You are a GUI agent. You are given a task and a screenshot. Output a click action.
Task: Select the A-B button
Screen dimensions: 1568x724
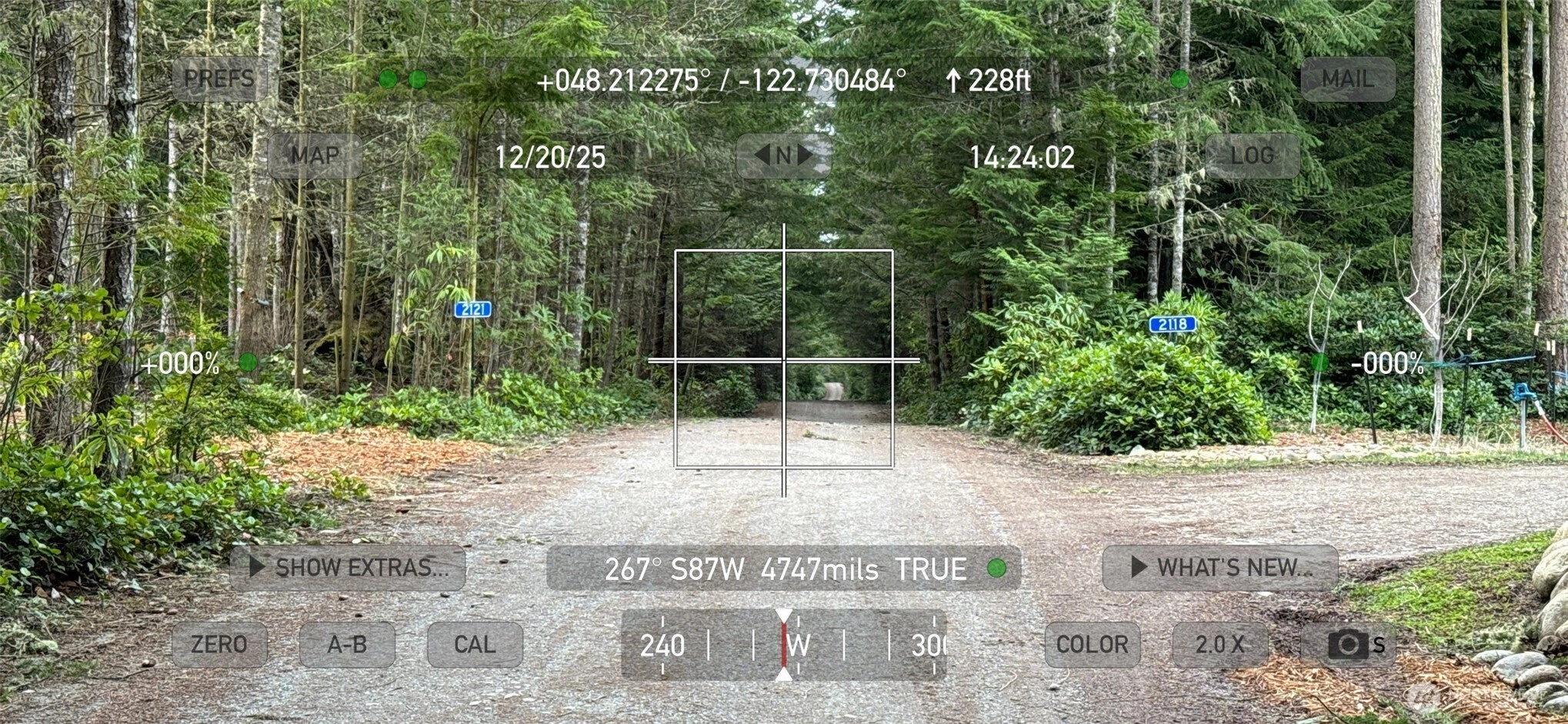coord(347,644)
